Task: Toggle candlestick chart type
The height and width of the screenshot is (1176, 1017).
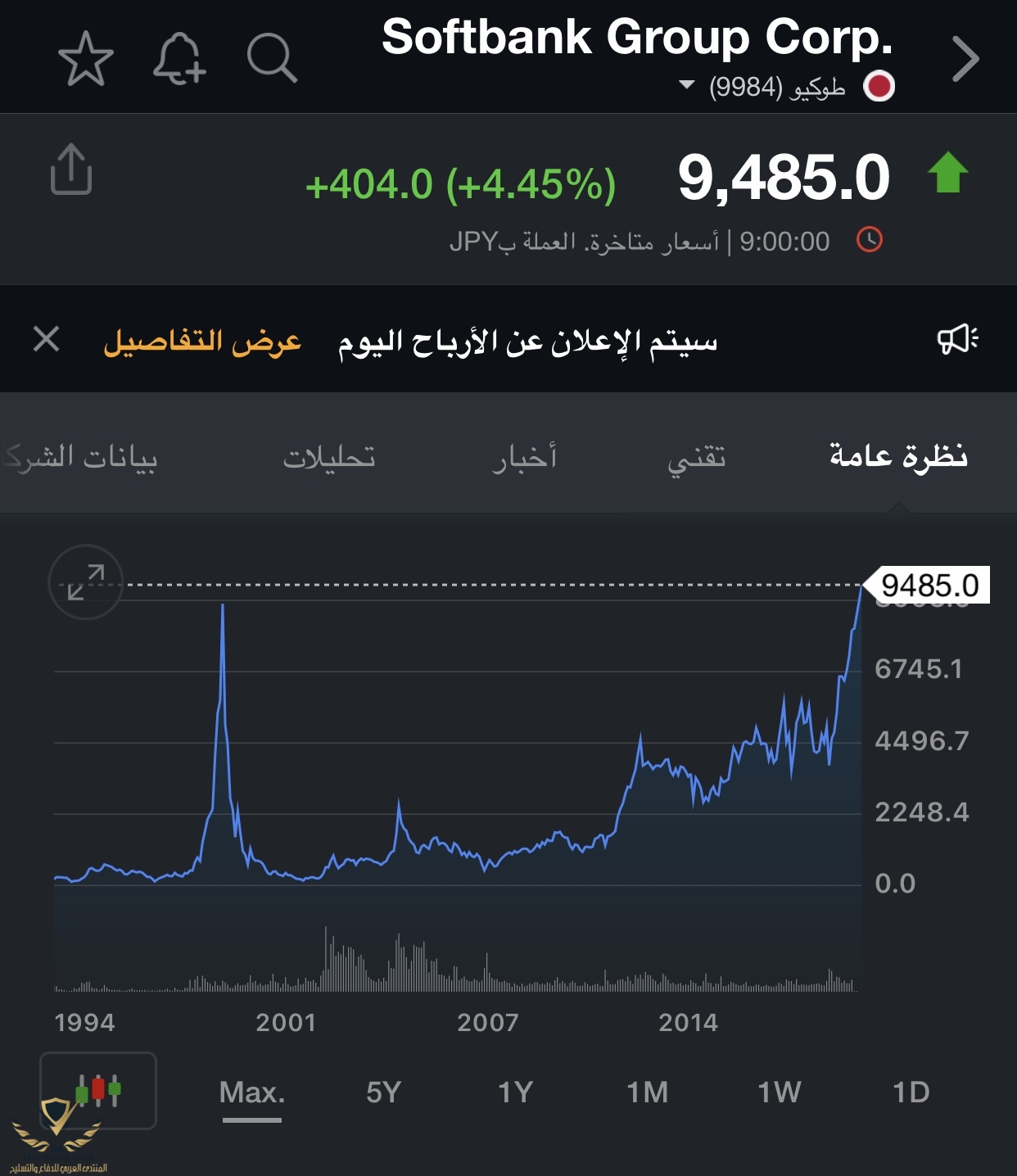Action: click(x=98, y=1090)
